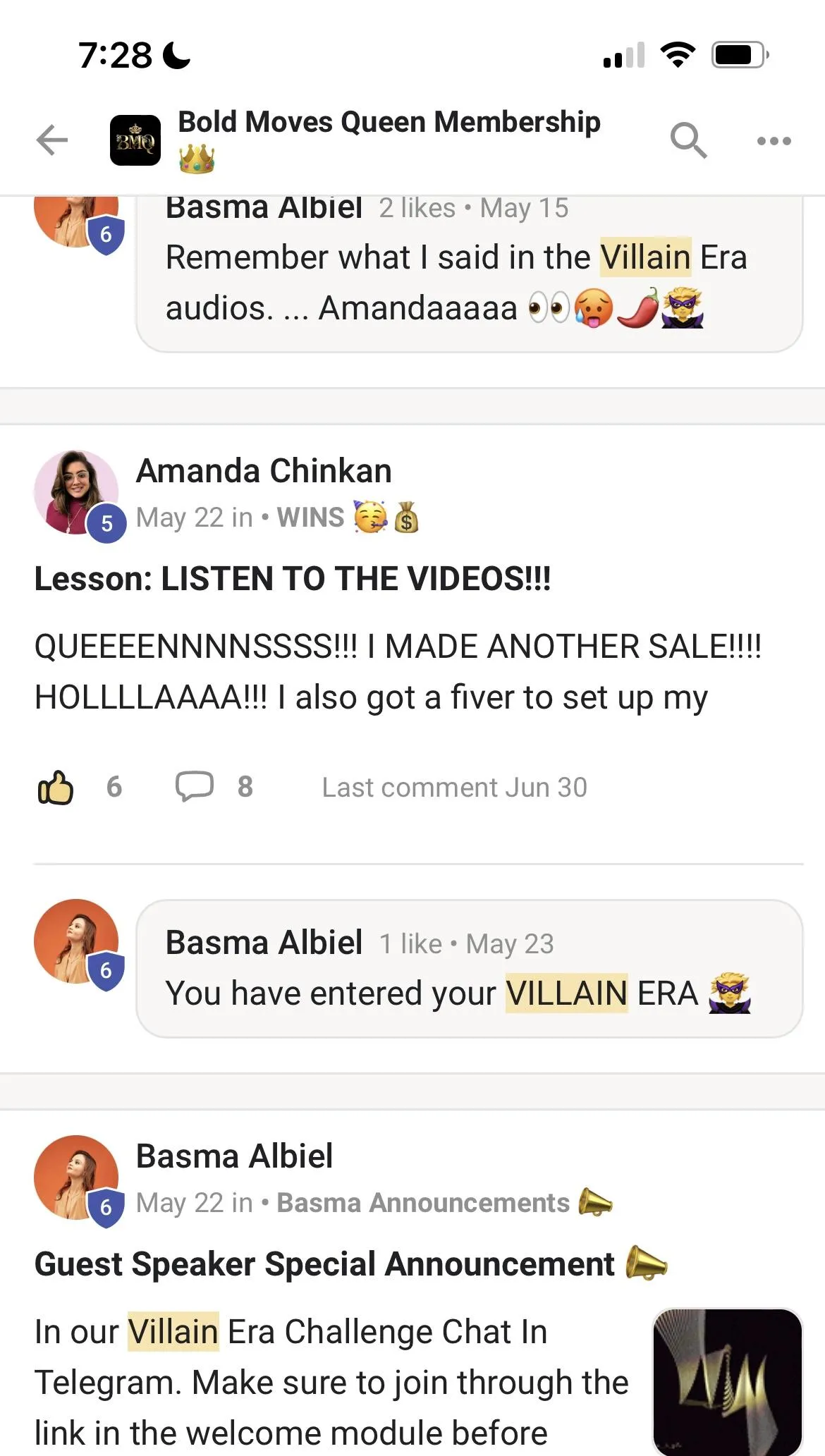The height and width of the screenshot is (1456, 825).
Task: Open Basma's 'Villain Era audios' comment
Action: 469,275
